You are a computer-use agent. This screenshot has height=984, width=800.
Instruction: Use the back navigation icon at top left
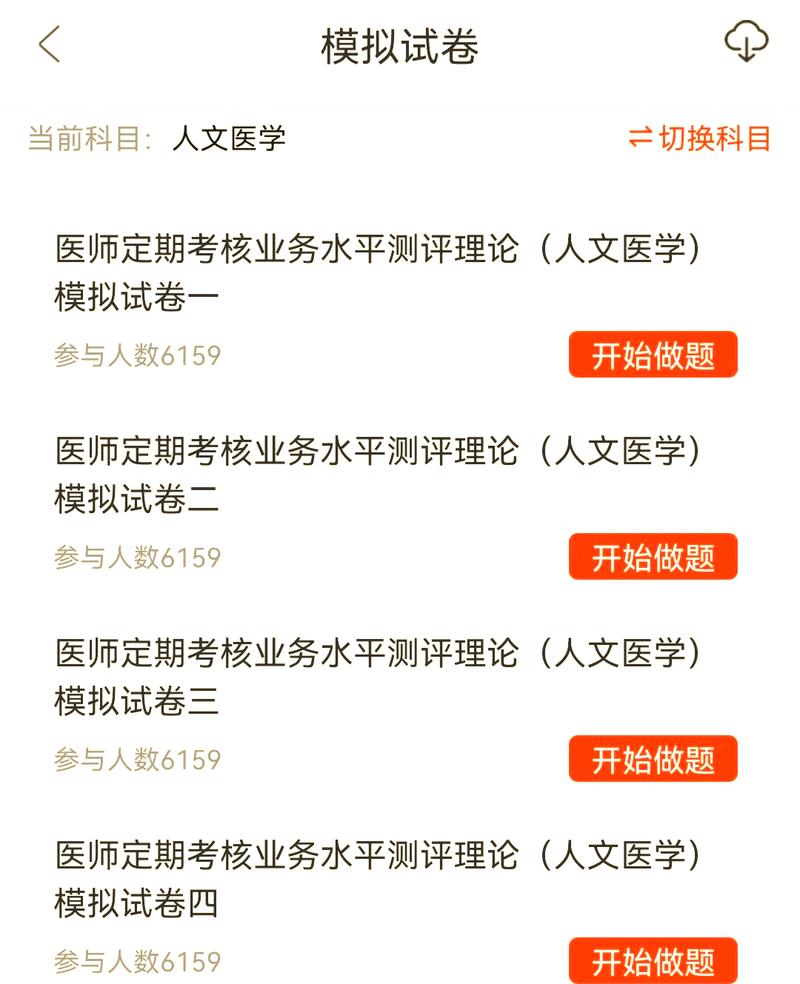pos(48,45)
